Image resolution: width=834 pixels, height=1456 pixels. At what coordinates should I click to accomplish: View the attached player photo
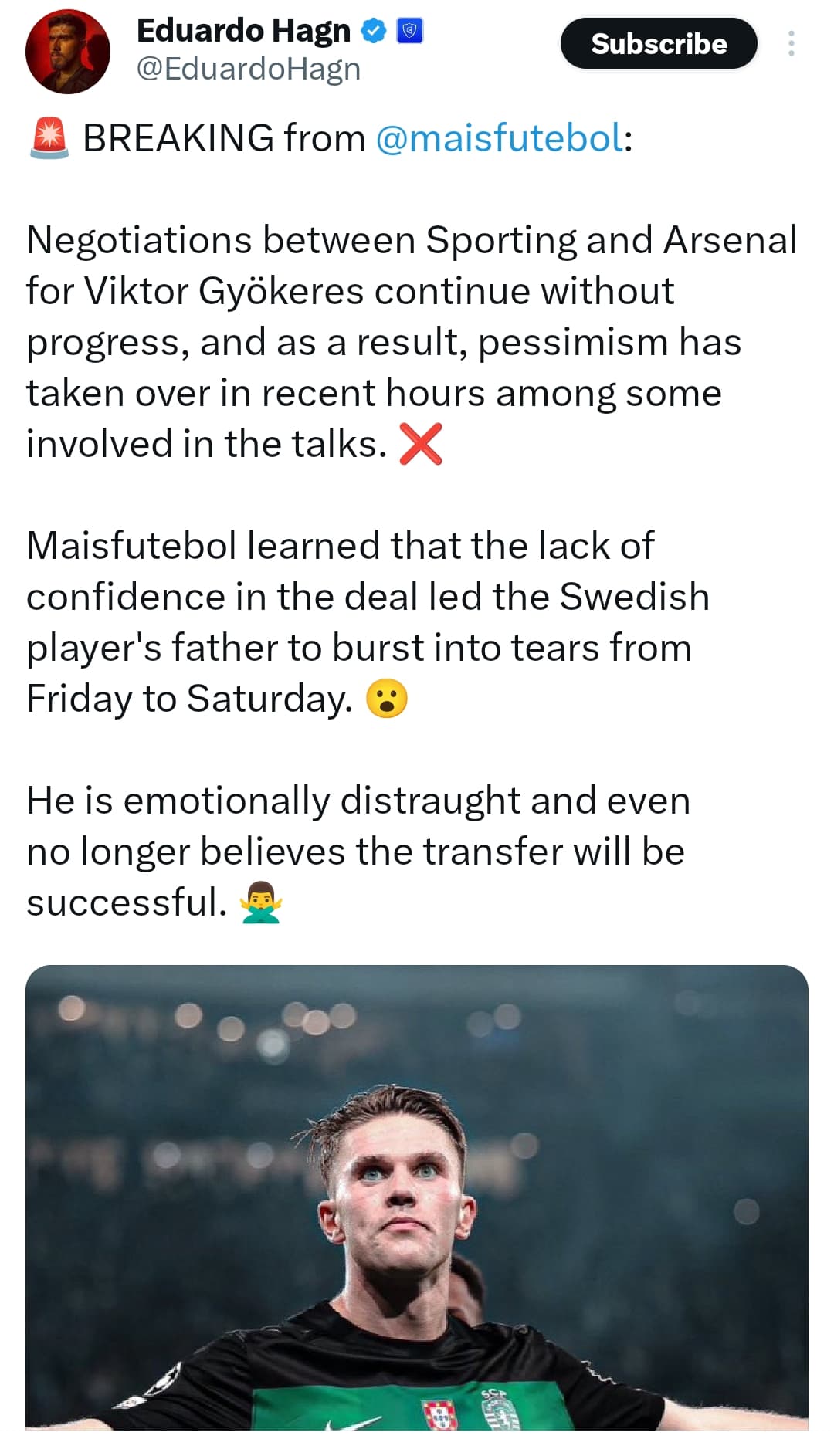(417, 1197)
